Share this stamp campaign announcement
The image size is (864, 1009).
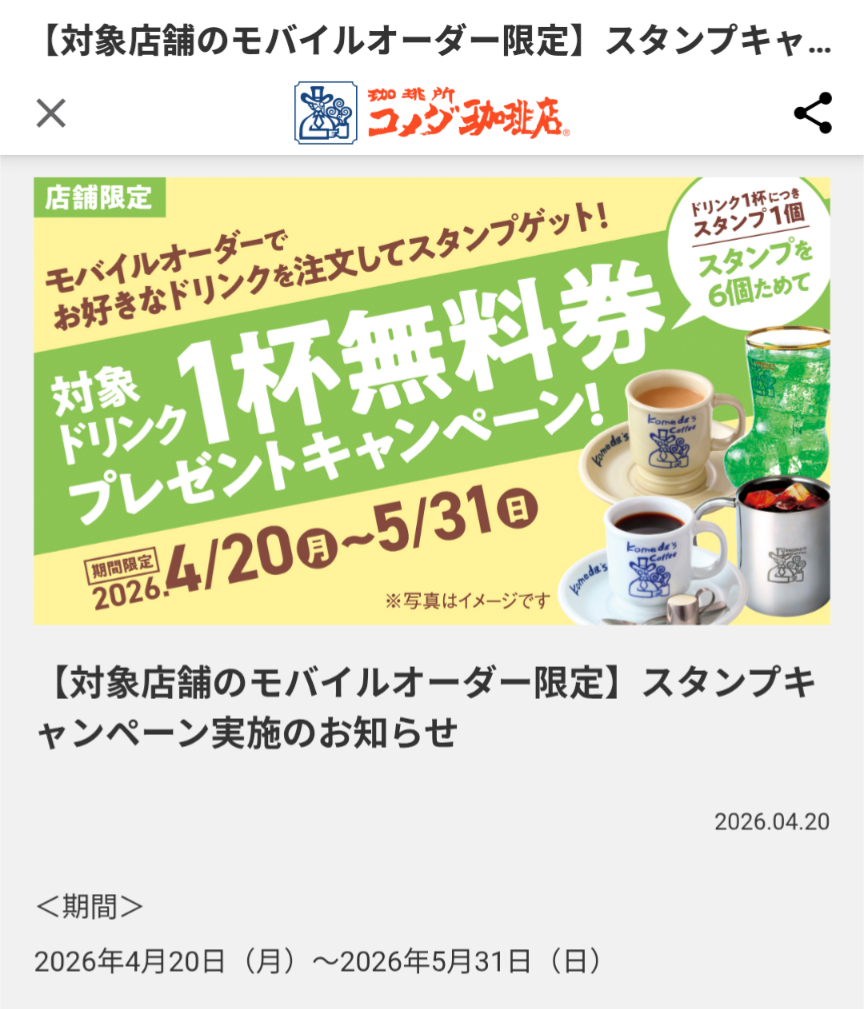(x=812, y=113)
